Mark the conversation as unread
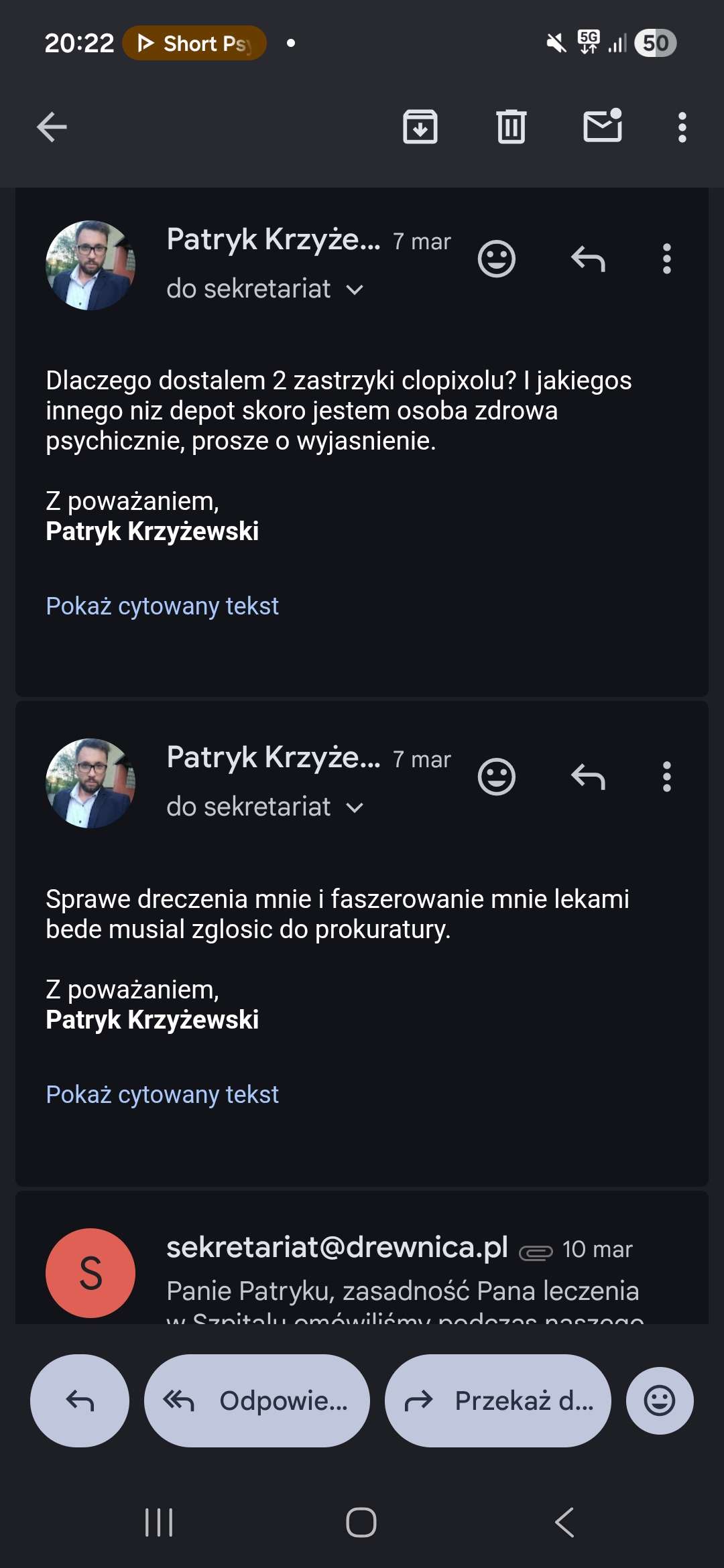This screenshot has width=724, height=1568. coord(603,126)
